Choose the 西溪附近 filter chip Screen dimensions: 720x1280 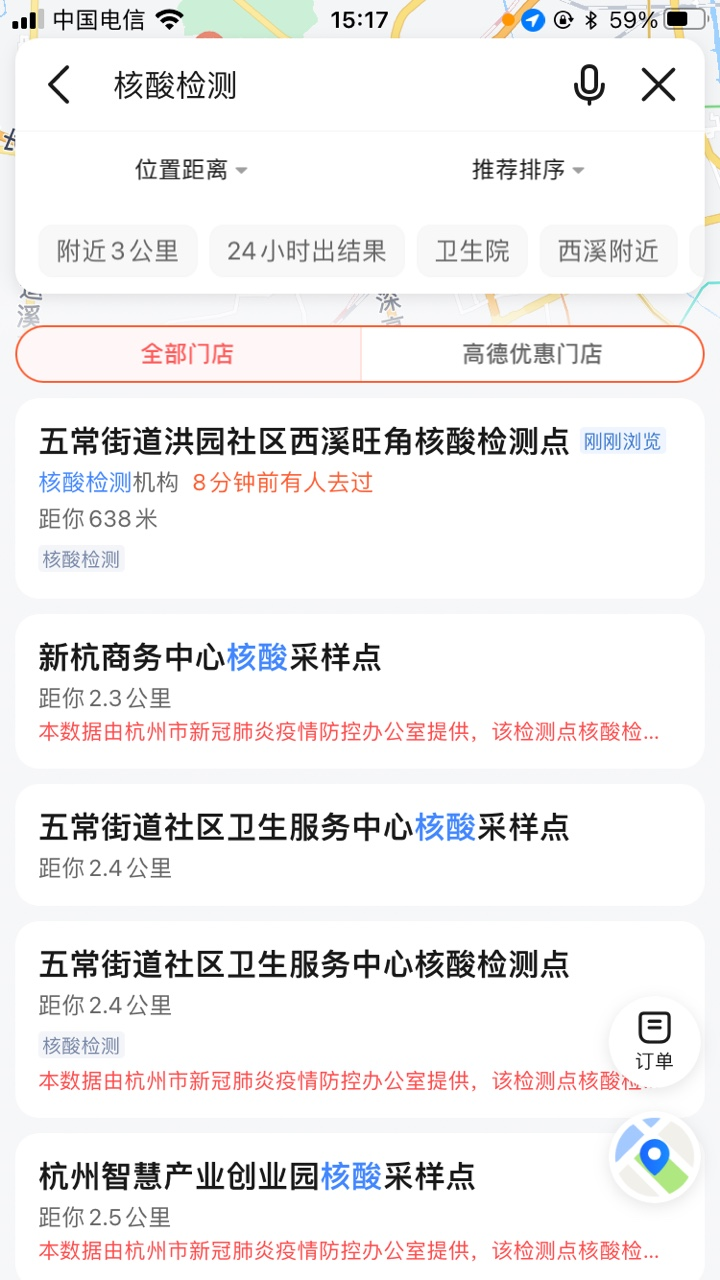point(608,251)
